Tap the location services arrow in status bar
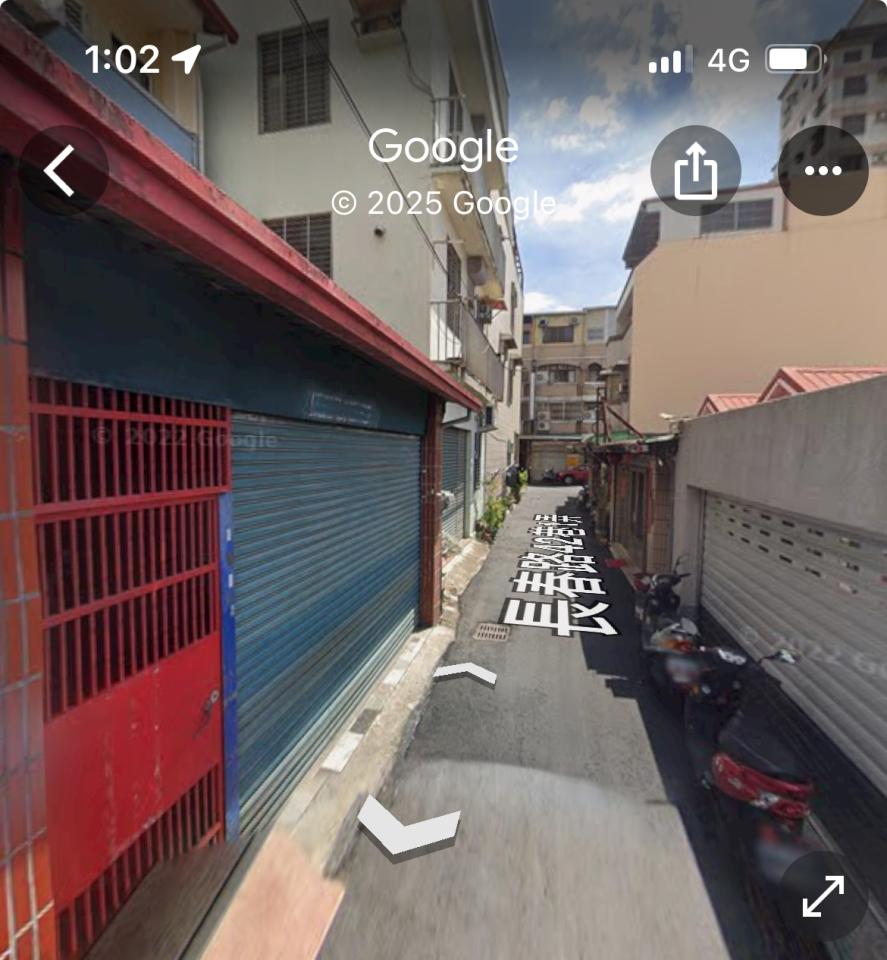Image resolution: width=887 pixels, height=960 pixels. [x=183, y=58]
